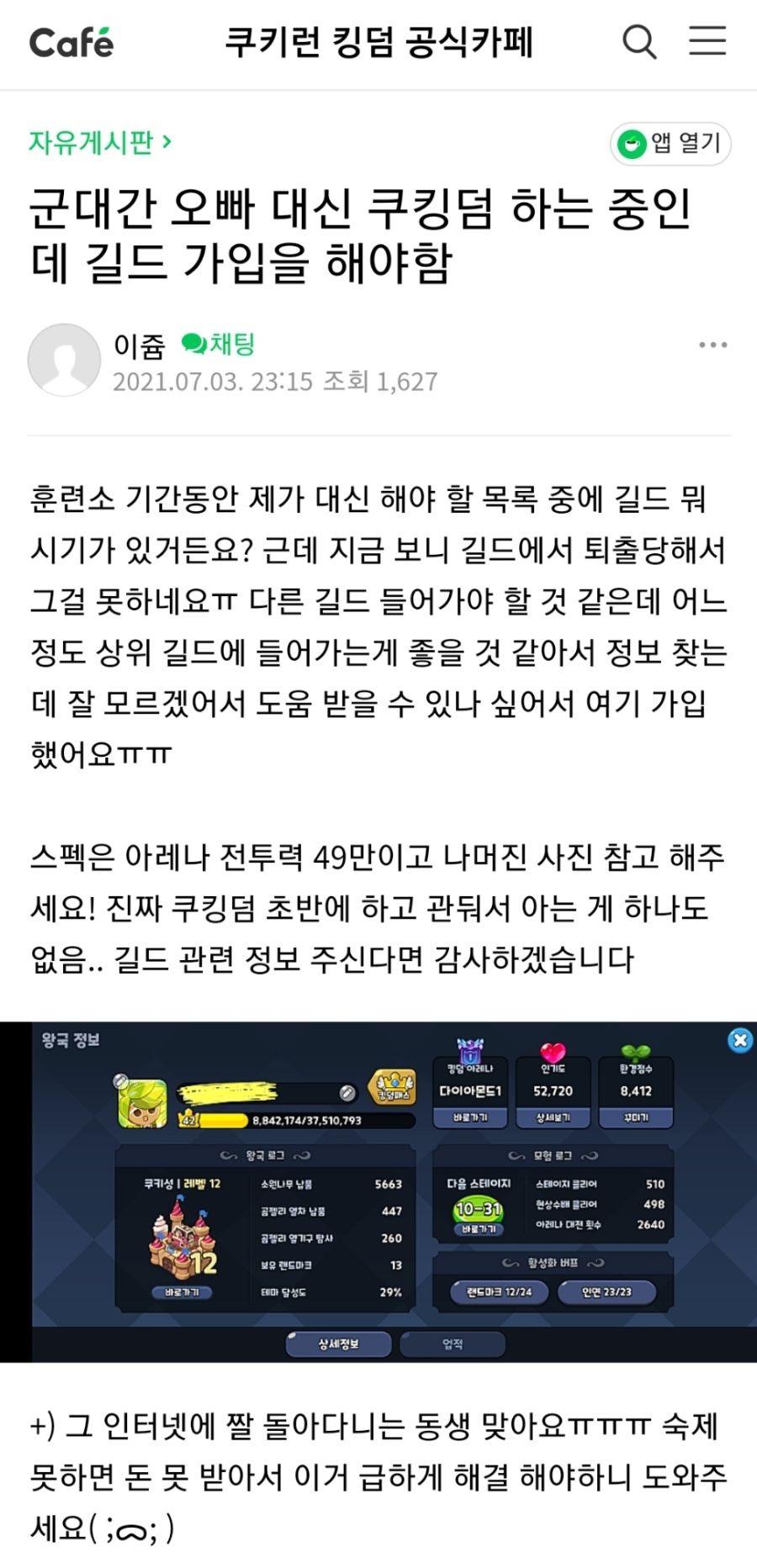
Task: Tap the Café logo
Action: coord(71,42)
